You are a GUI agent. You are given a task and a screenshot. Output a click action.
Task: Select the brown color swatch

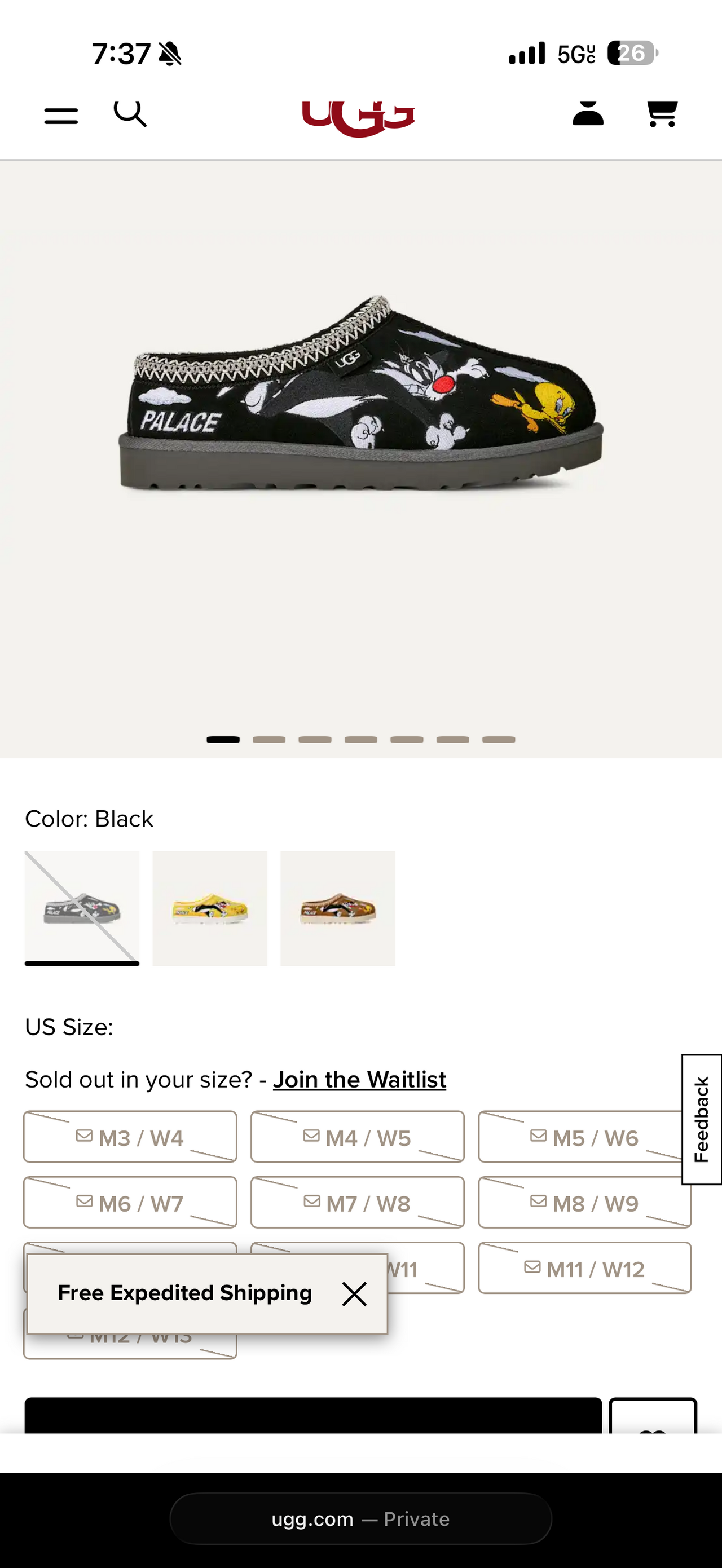point(338,908)
